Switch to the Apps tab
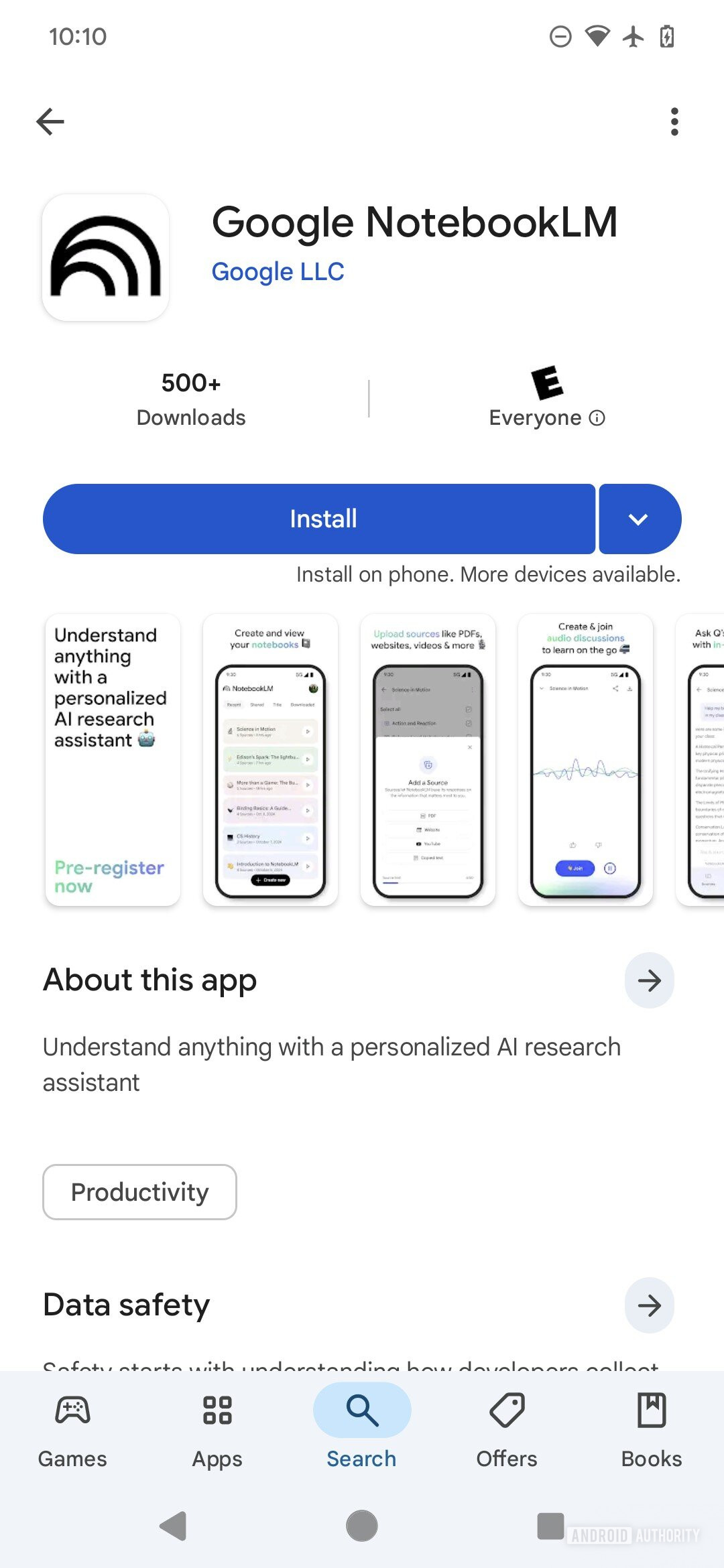Image resolution: width=724 pixels, height=1568 pixels. click(217, 1429)
